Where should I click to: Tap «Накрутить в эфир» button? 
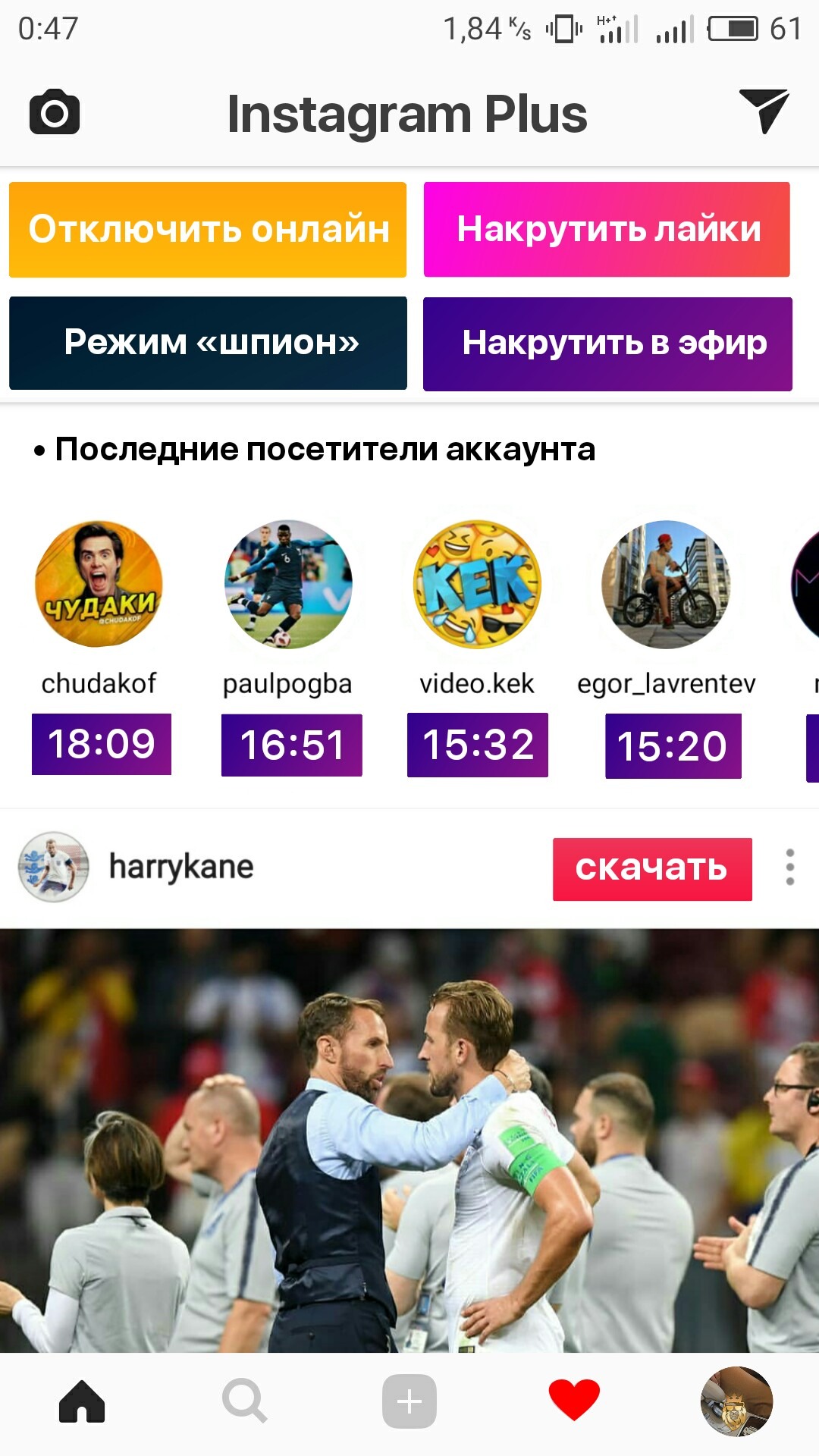point(607,344)
